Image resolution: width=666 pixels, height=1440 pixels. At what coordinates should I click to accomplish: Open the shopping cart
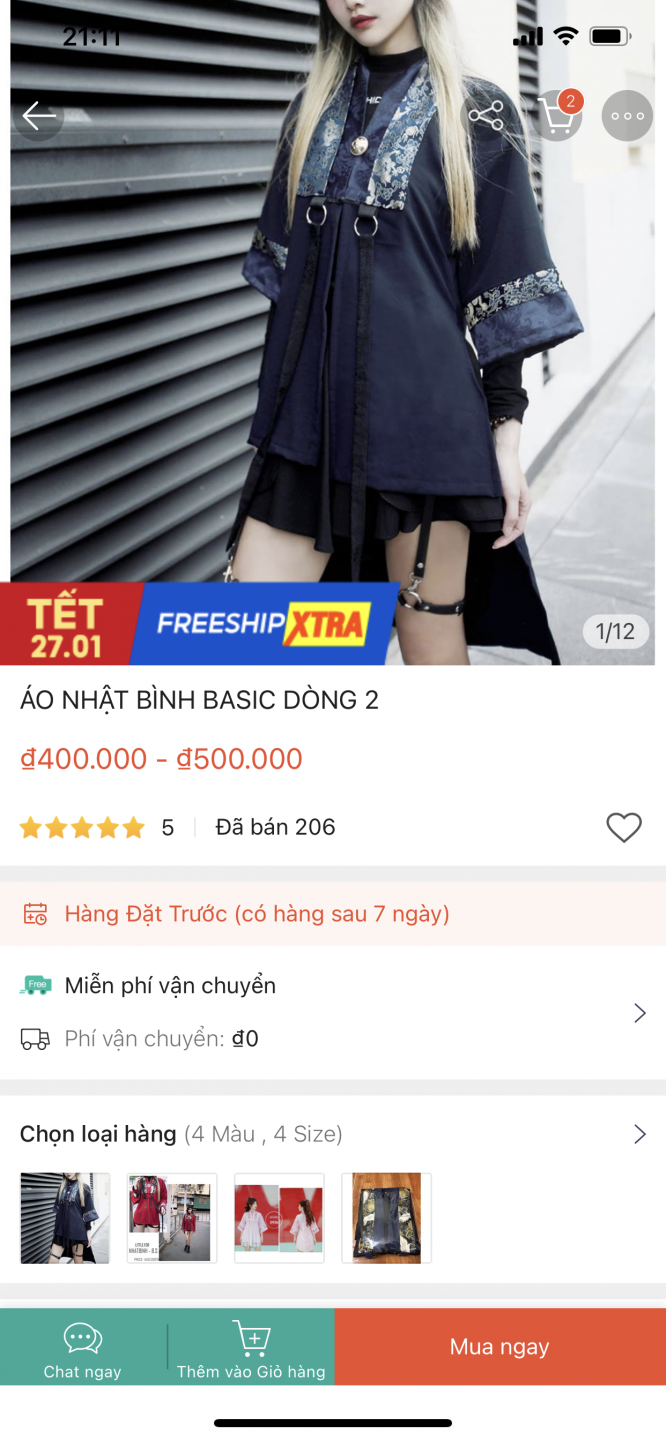pyautogui.click(x=557, y=116)
